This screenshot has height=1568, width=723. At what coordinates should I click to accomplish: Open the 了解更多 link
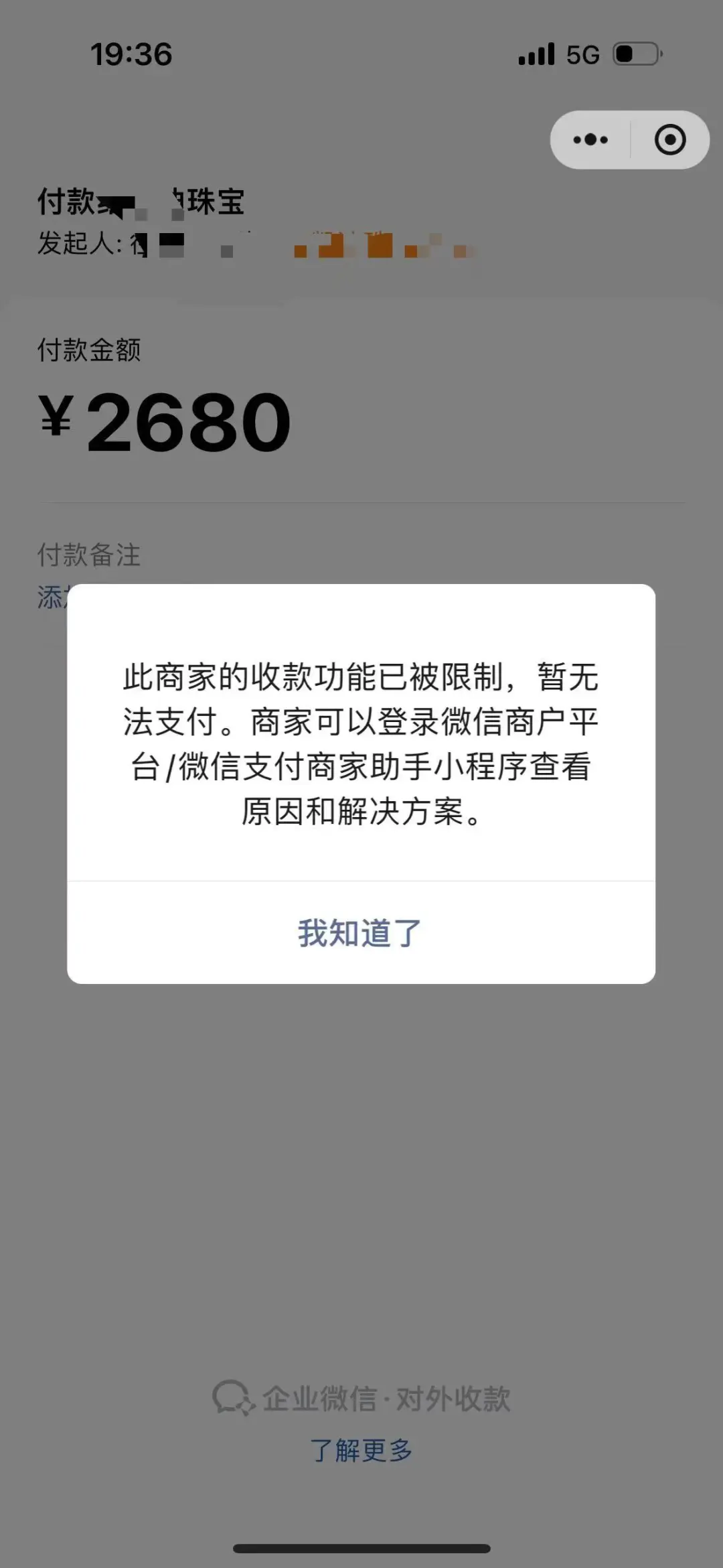361,1450
